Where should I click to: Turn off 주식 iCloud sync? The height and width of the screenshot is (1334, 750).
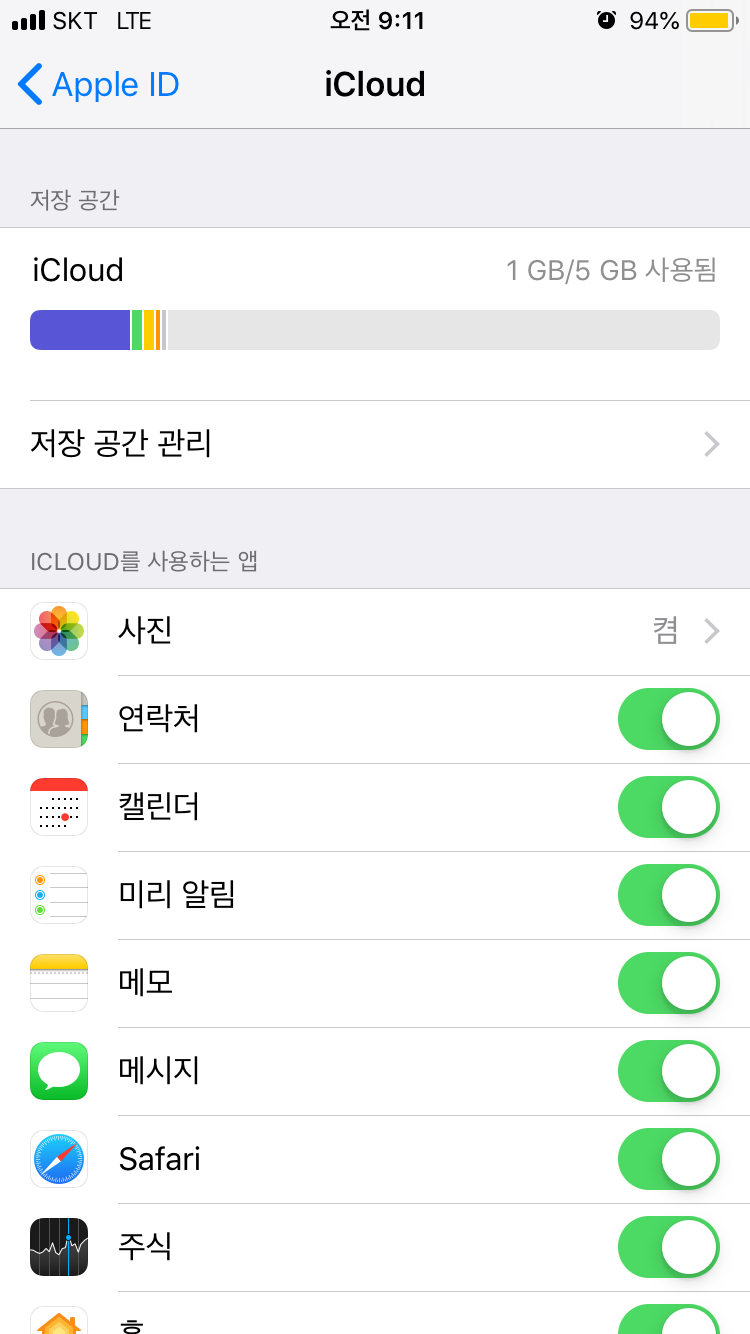tap(668, 1247)
